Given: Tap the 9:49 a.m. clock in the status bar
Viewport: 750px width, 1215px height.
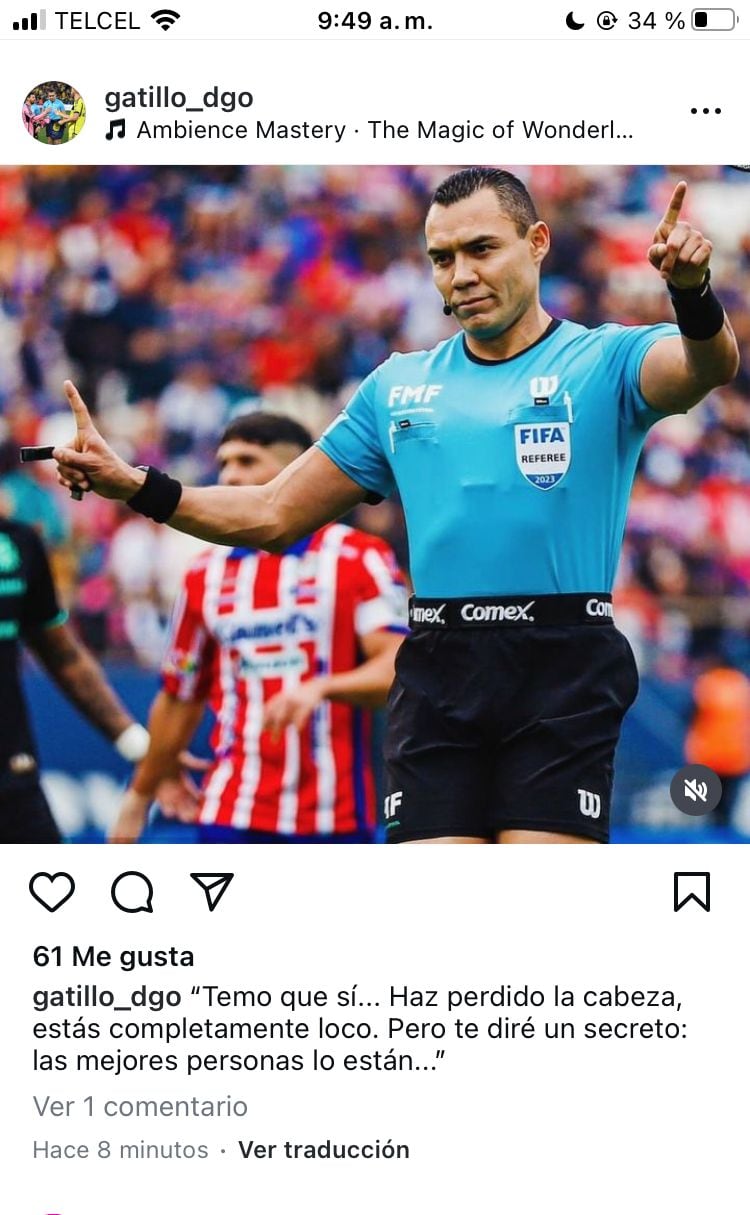Looking at the screenshot, I should point(374,18).
